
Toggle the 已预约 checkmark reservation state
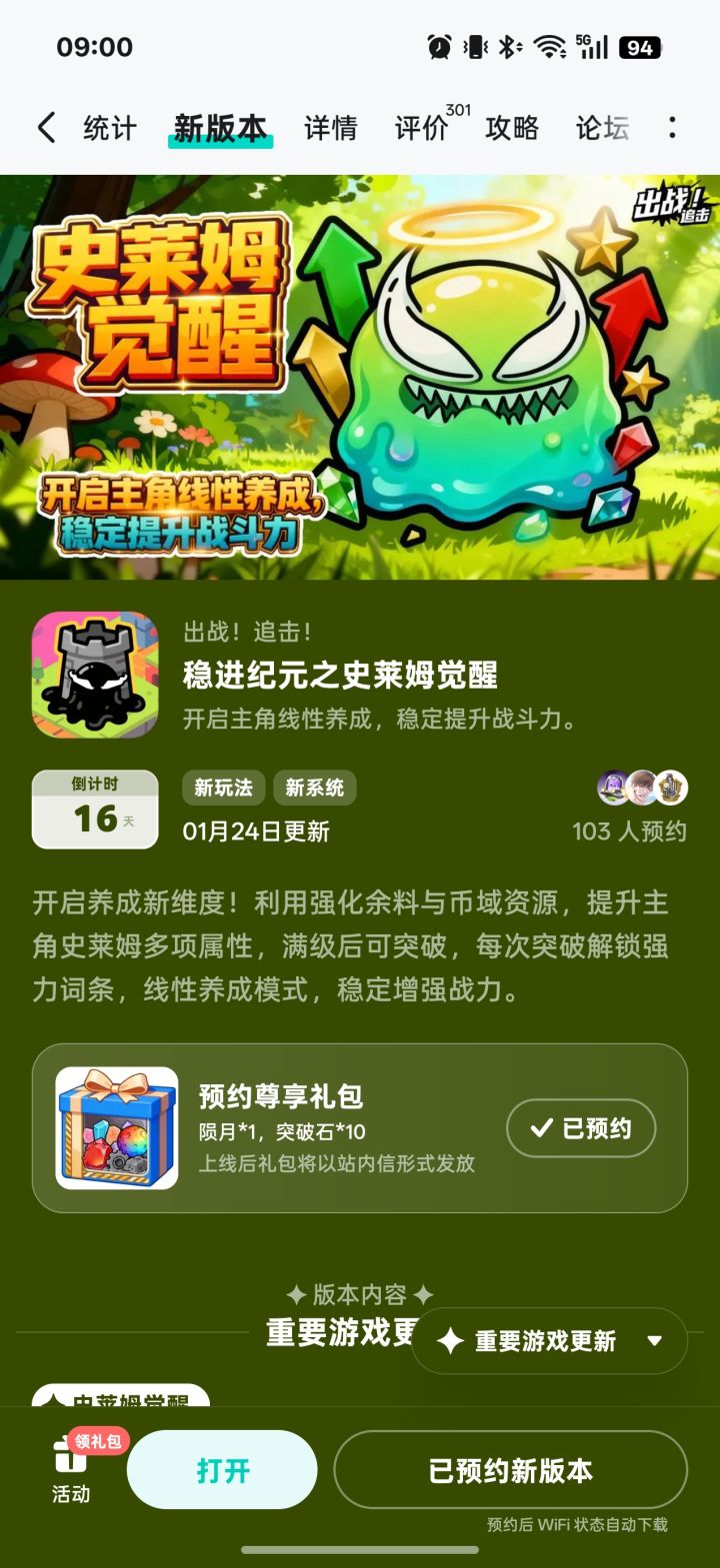pos(580,1127)
